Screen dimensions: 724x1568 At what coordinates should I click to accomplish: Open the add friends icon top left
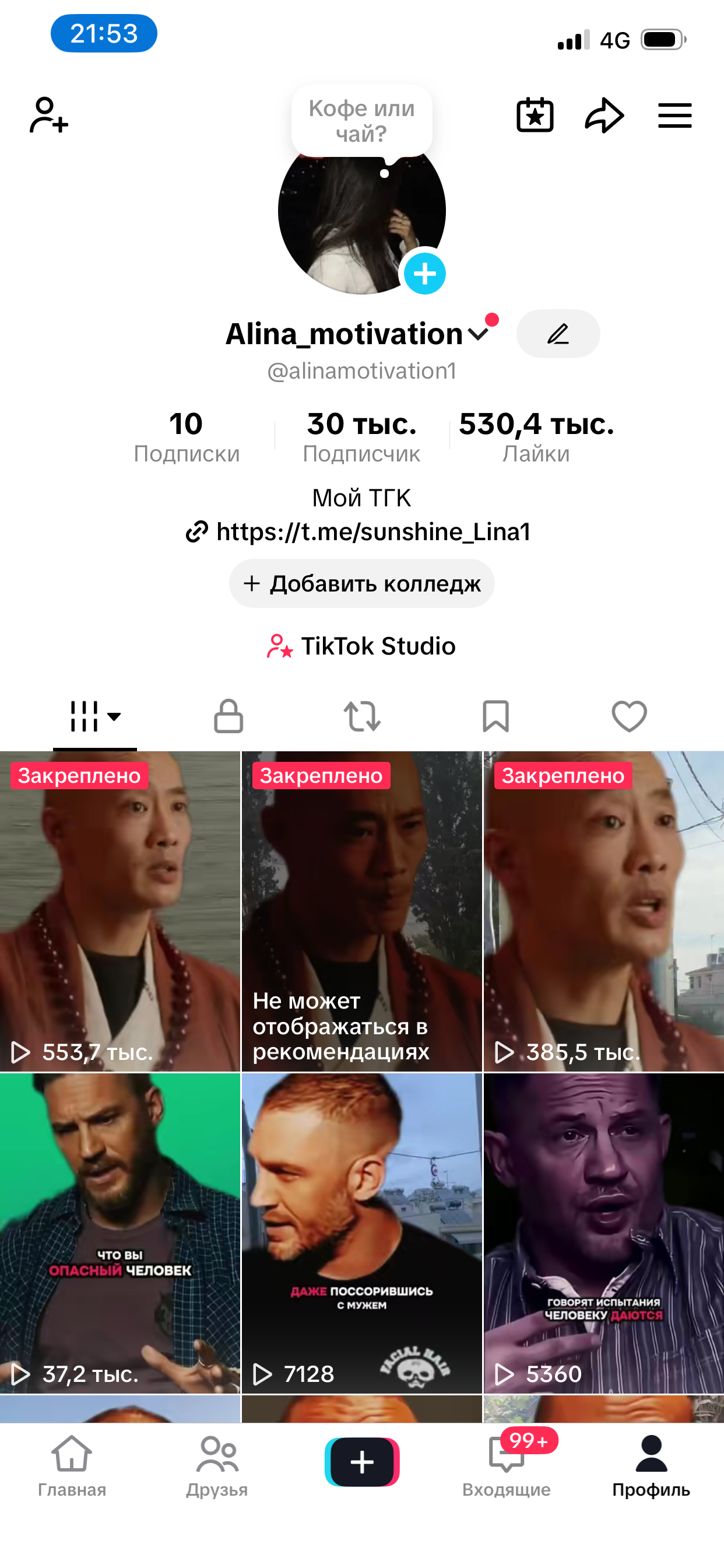(47, 116)
